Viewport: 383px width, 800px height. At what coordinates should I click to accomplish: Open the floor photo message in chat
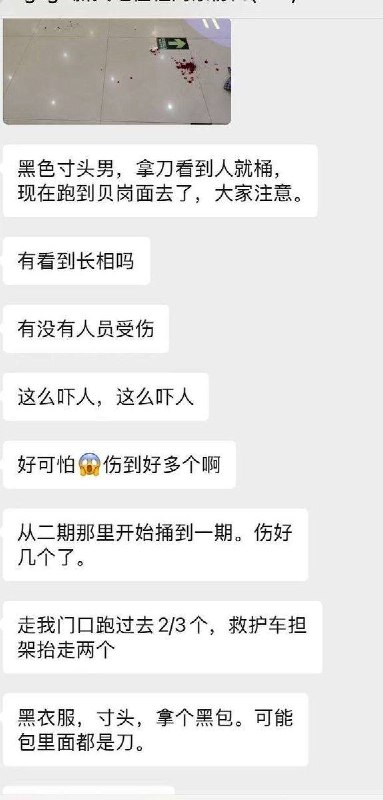click(117, 71)
